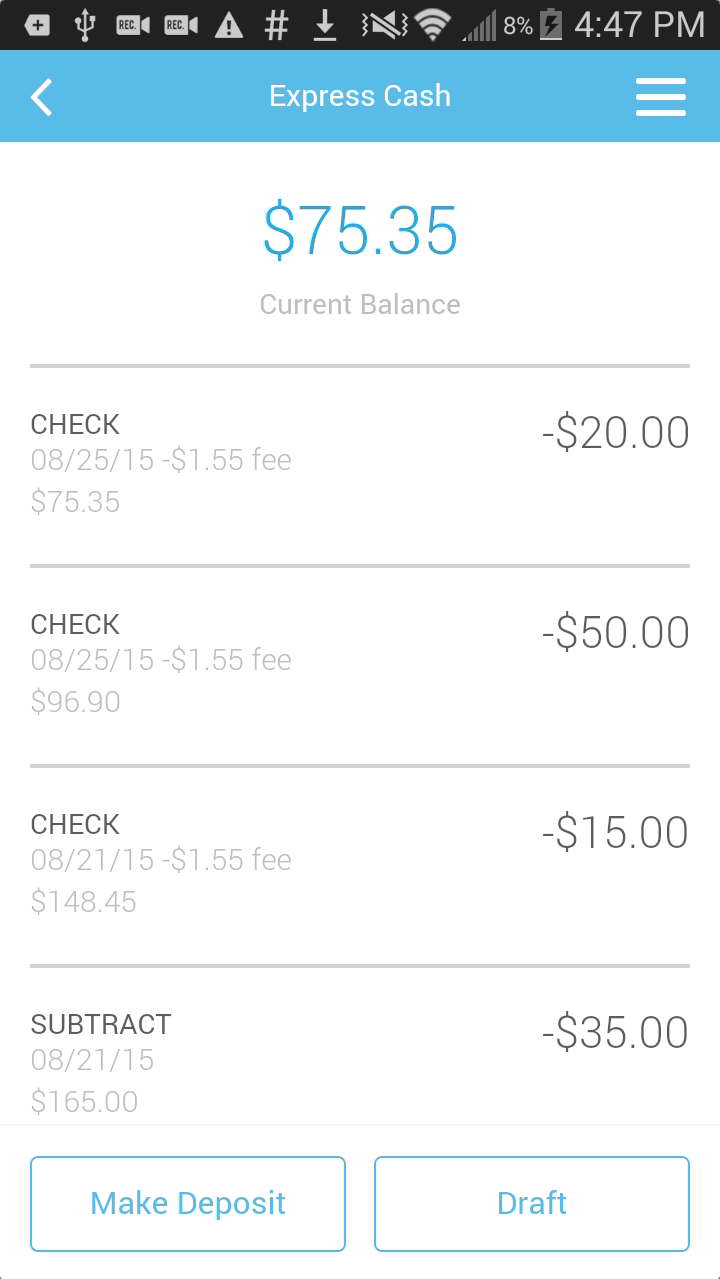720x1279 pixels.
Task: View the -$35.00 SUBTRACT transaction
Action: click(360, 1060)
